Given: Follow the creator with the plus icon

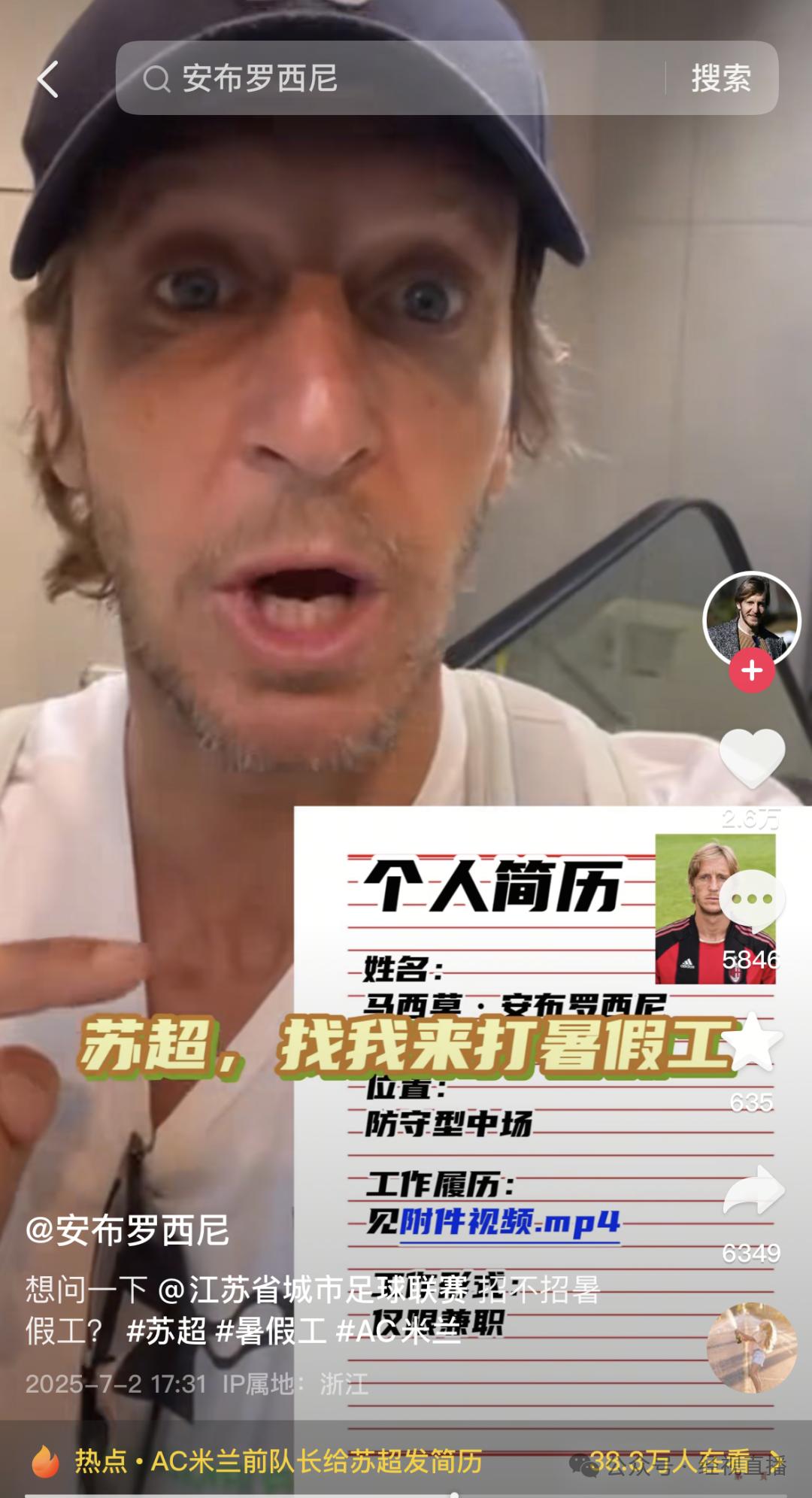Looking at the screenshot, I should (752, 670).
